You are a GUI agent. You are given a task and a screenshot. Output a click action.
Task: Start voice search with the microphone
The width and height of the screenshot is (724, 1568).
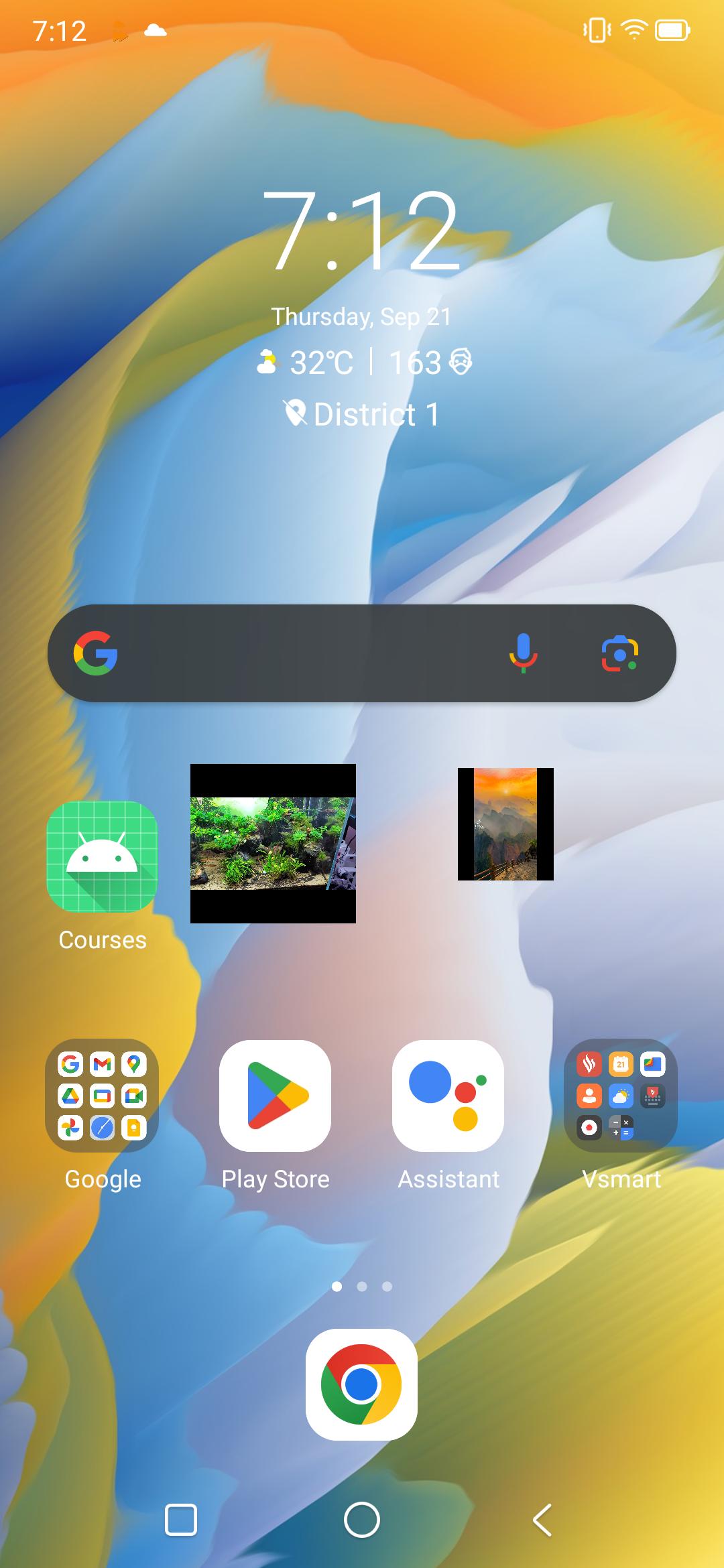(523, 653)
